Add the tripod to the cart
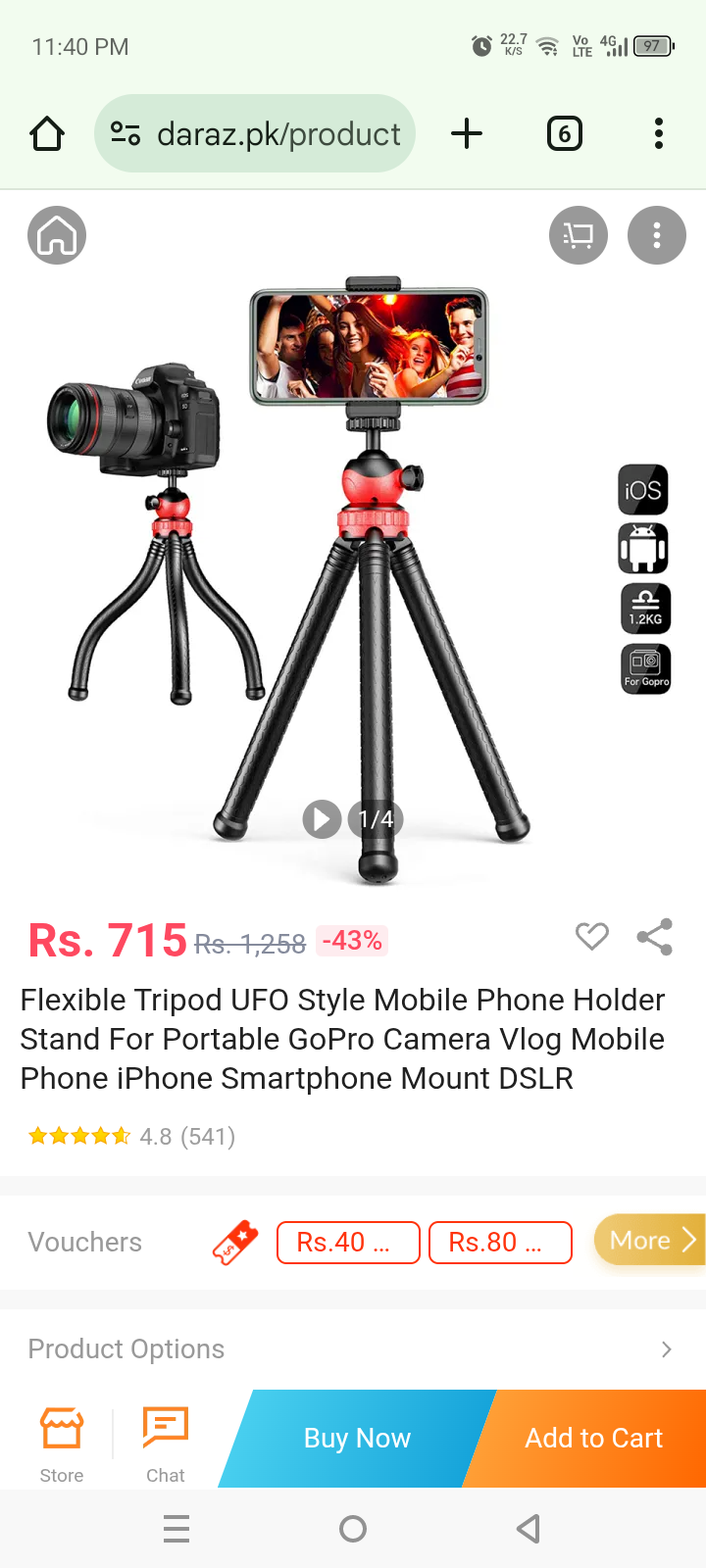The image size is (706, 1568). point(593,1438)
